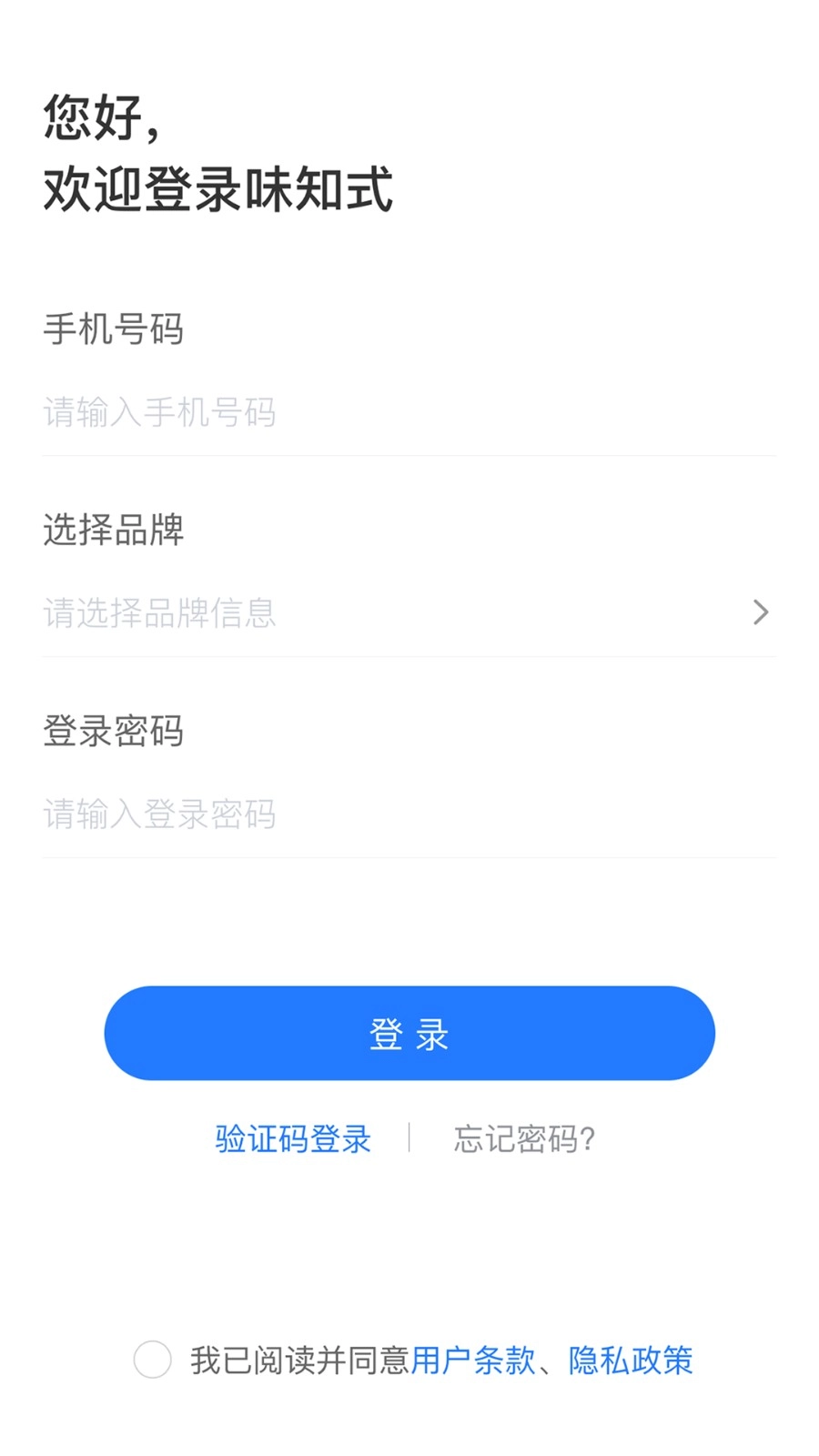
Task: View the 隐私政策 privacy policy
Action: point(631,1360)
